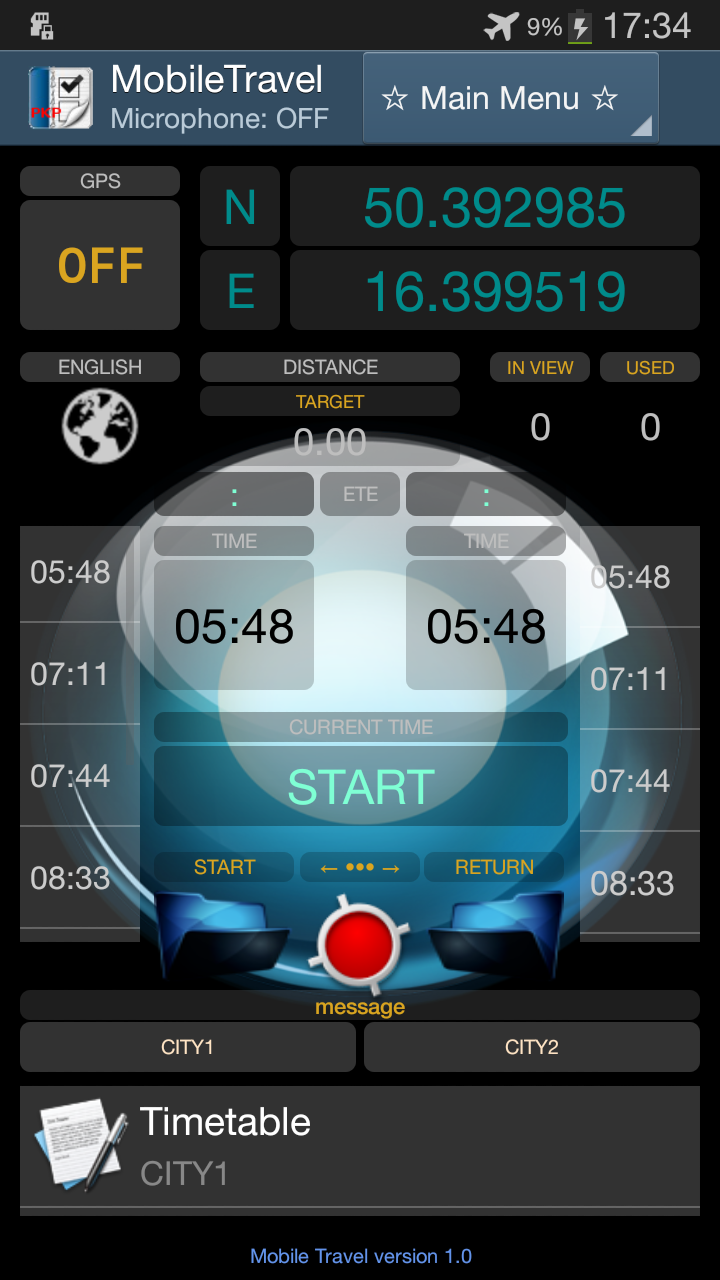Screen dimensions: 720x1280
Task: Toggle the GPS OFF button
Action: pos(100,265)
